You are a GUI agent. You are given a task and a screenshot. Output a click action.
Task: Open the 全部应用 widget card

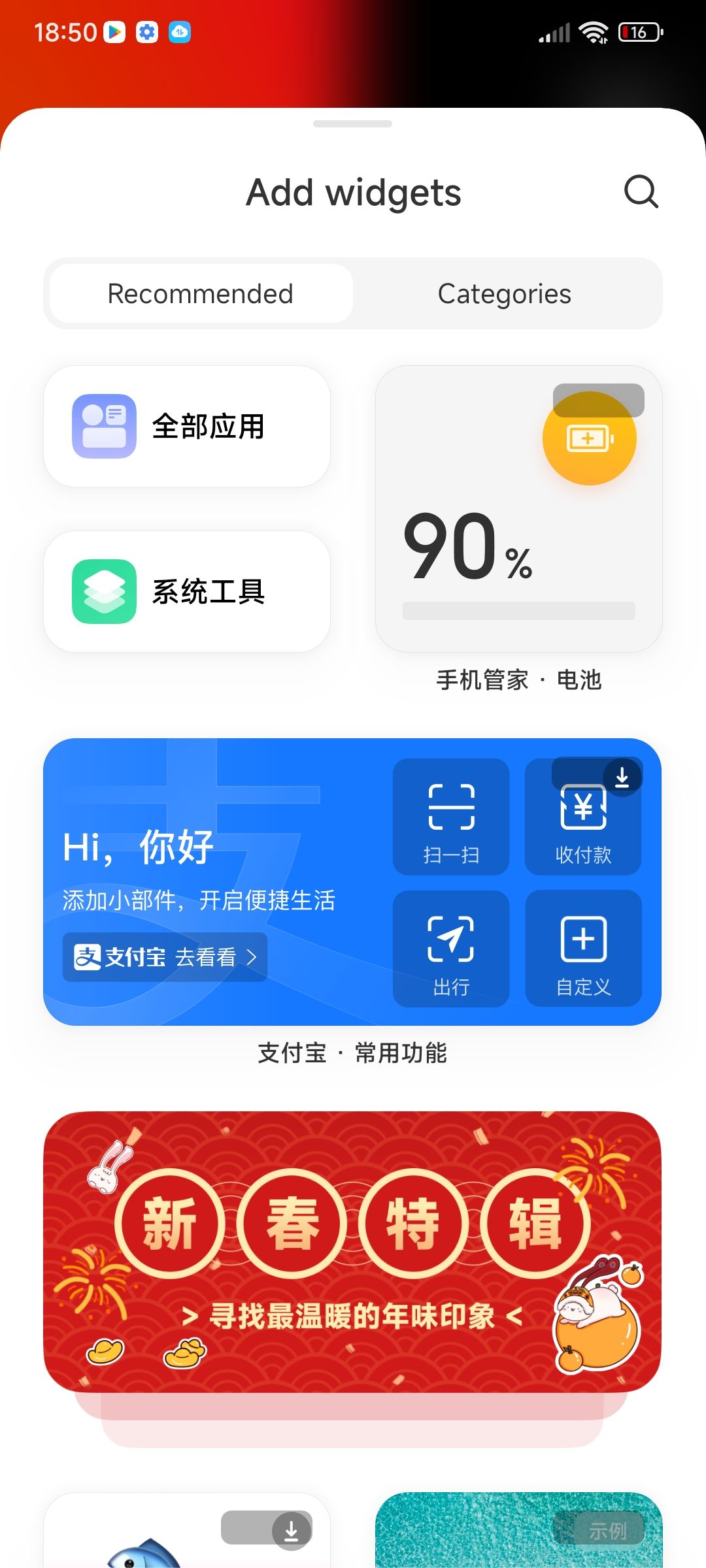click(x=187, y=427)
